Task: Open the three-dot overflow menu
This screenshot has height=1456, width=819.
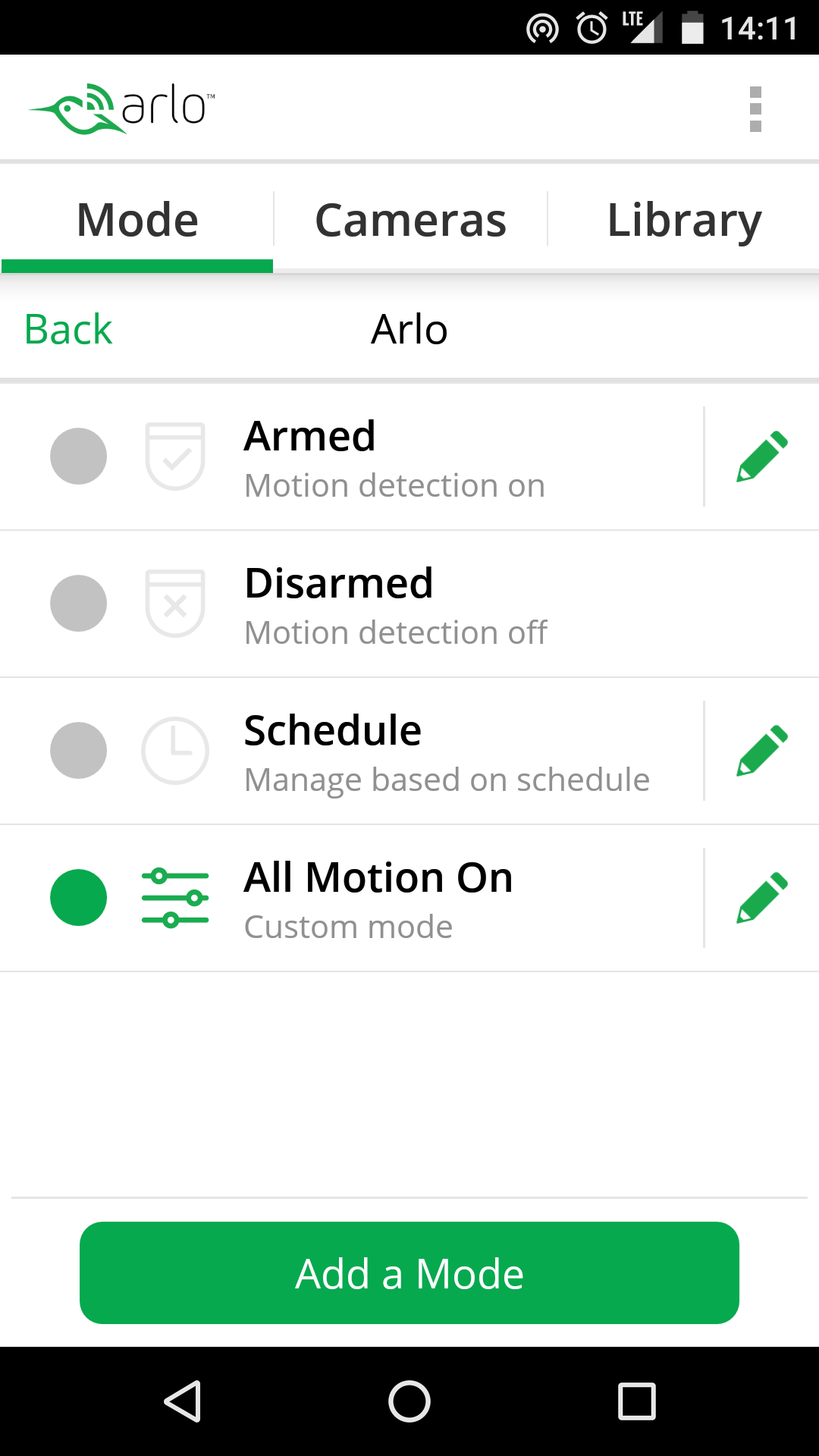Action: pyautogui.click(x=755, y=109)
